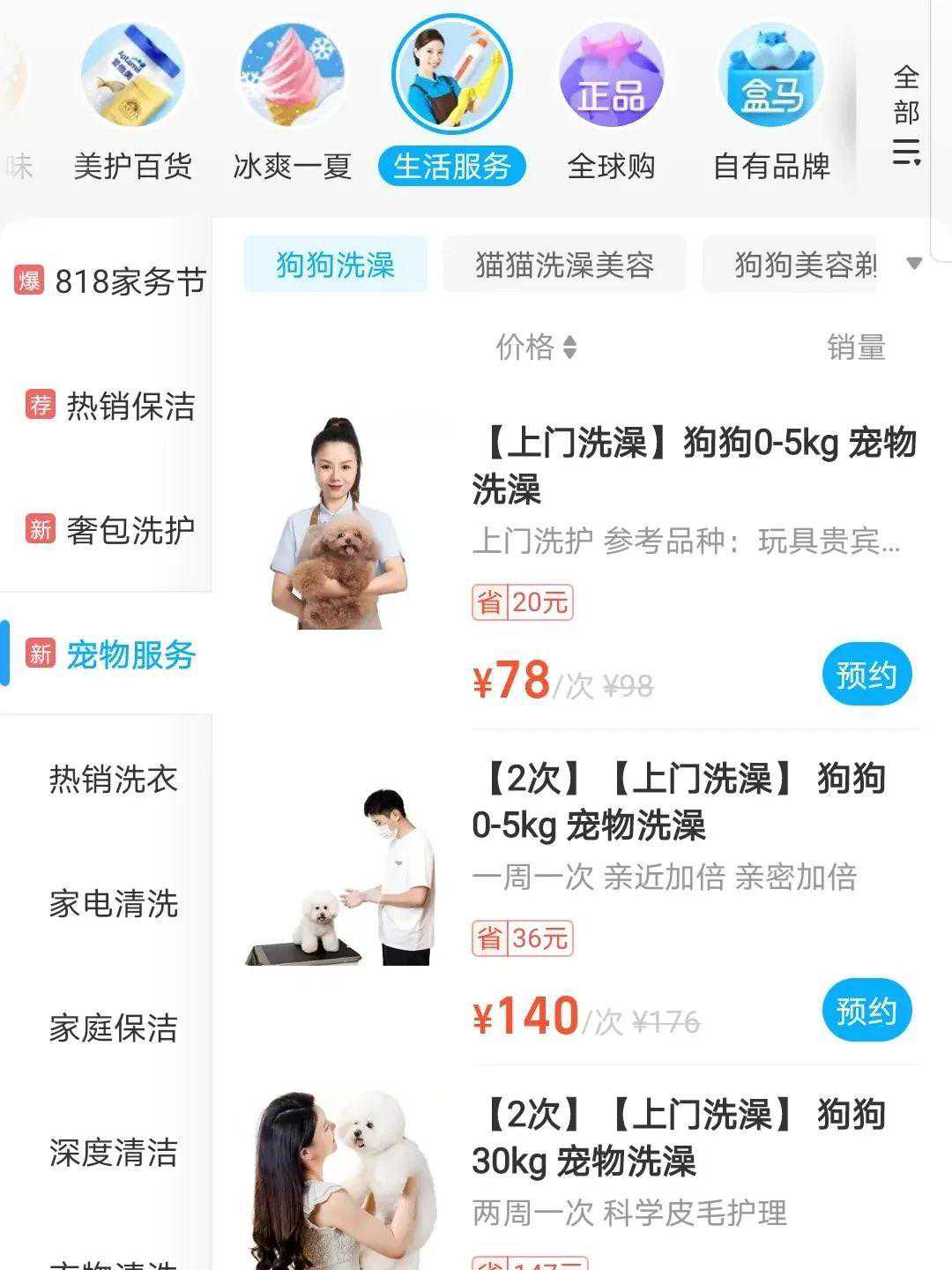This screenshot has height=1270, width=952.
Task: Go to 热销保洁 sidebar section
Action: point(110,406)
